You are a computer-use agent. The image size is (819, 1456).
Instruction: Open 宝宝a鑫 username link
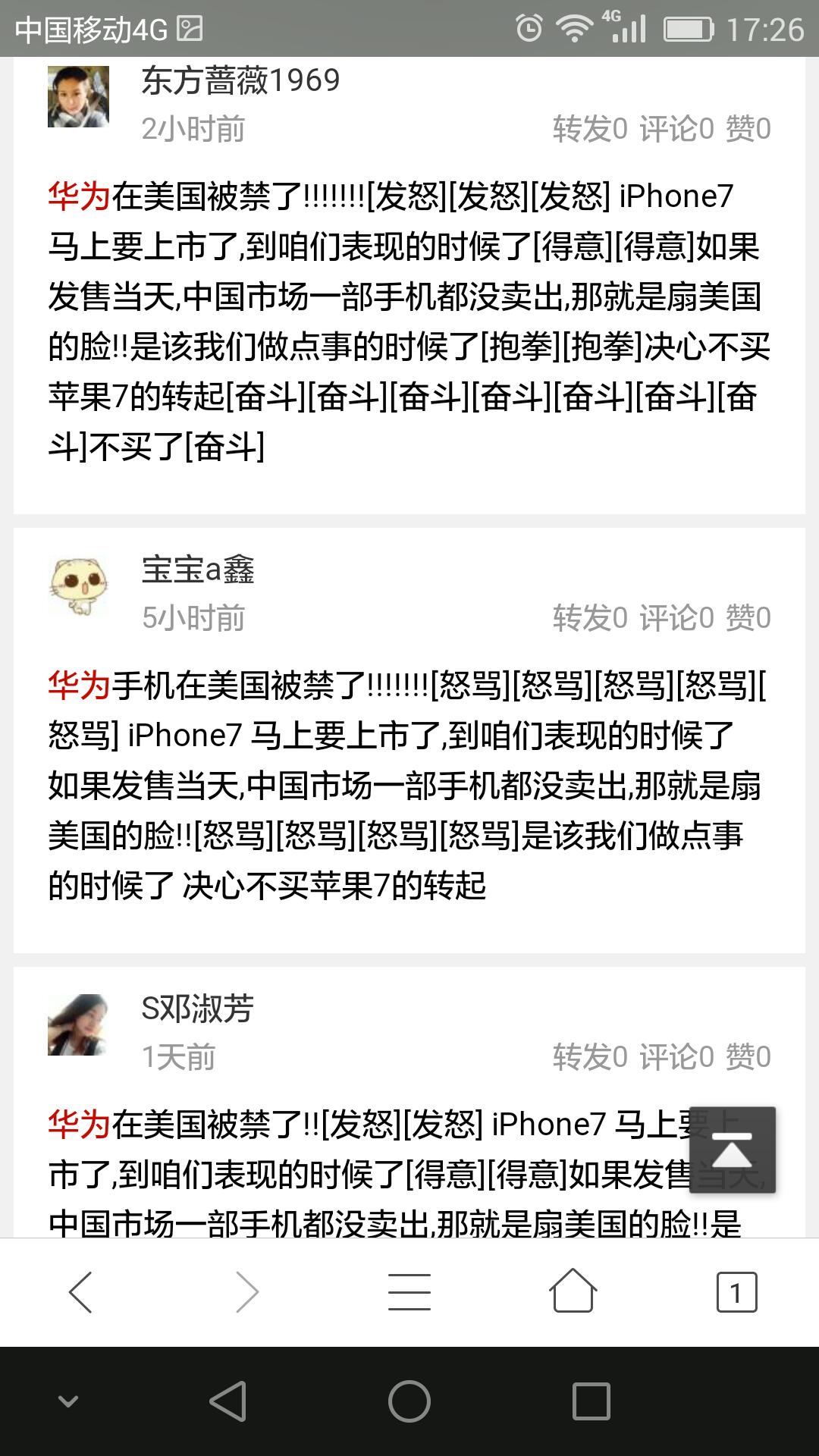coord(198,570)
